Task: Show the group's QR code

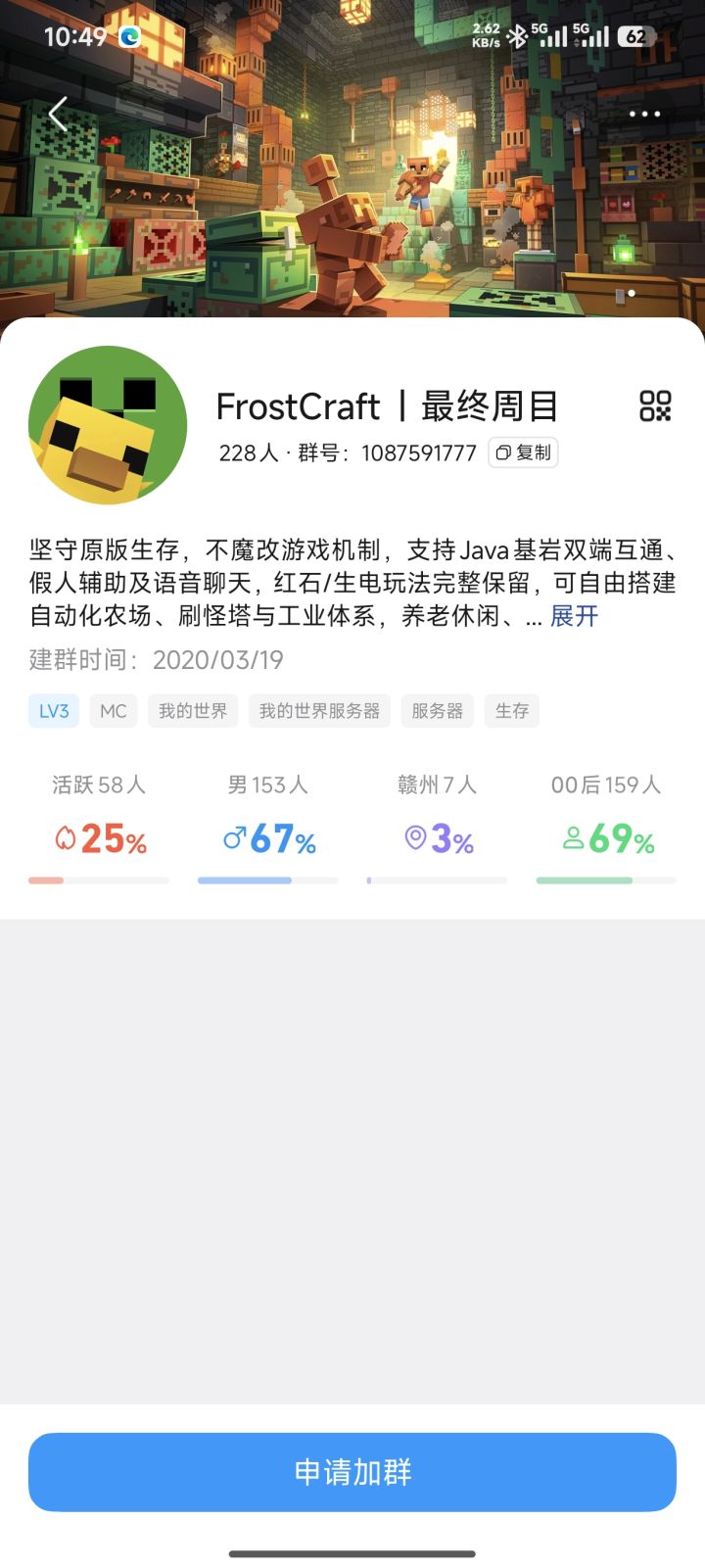Action: 655,405
